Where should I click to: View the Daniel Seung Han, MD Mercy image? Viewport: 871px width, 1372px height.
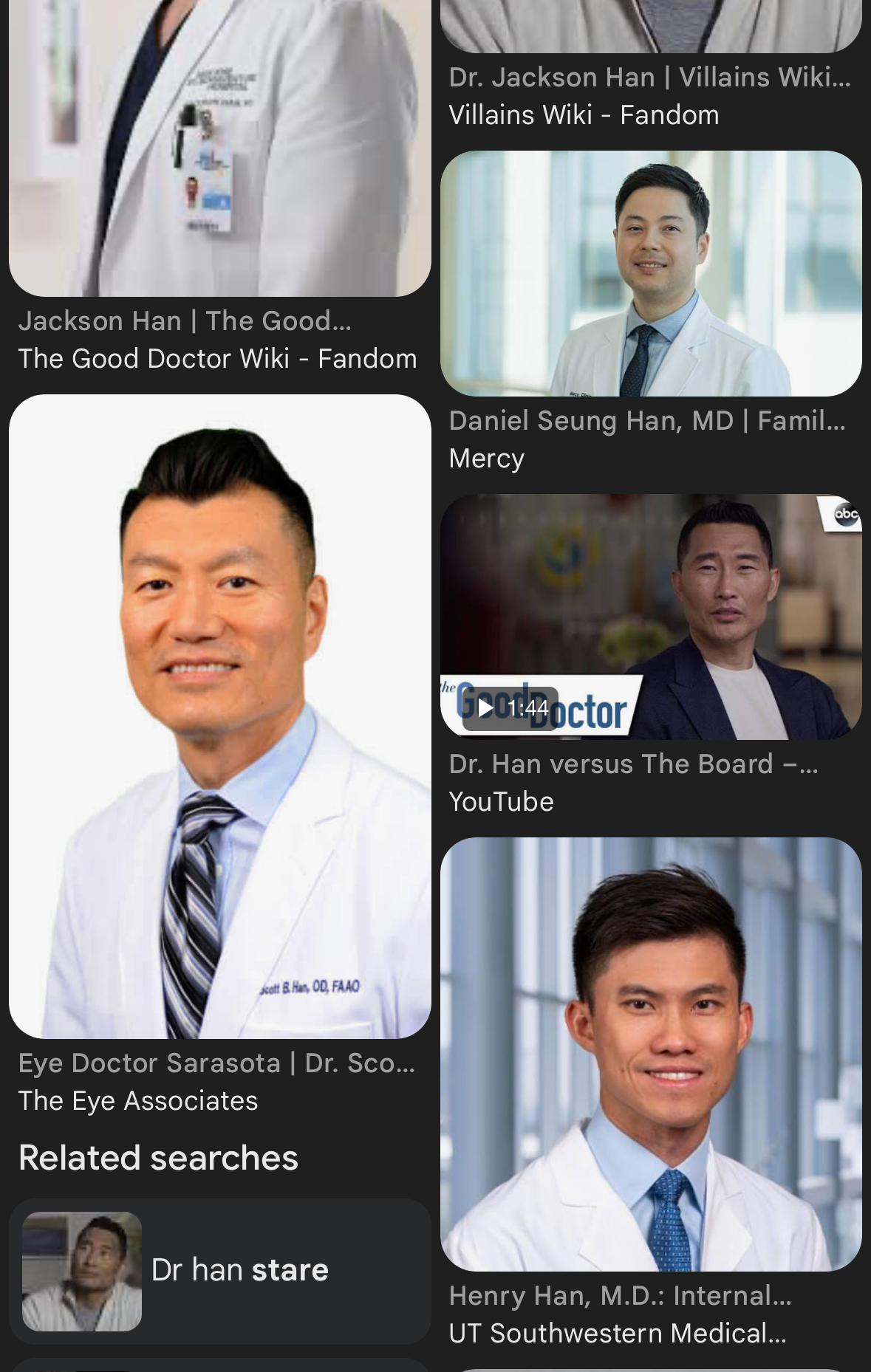click(x=650, y=273)
